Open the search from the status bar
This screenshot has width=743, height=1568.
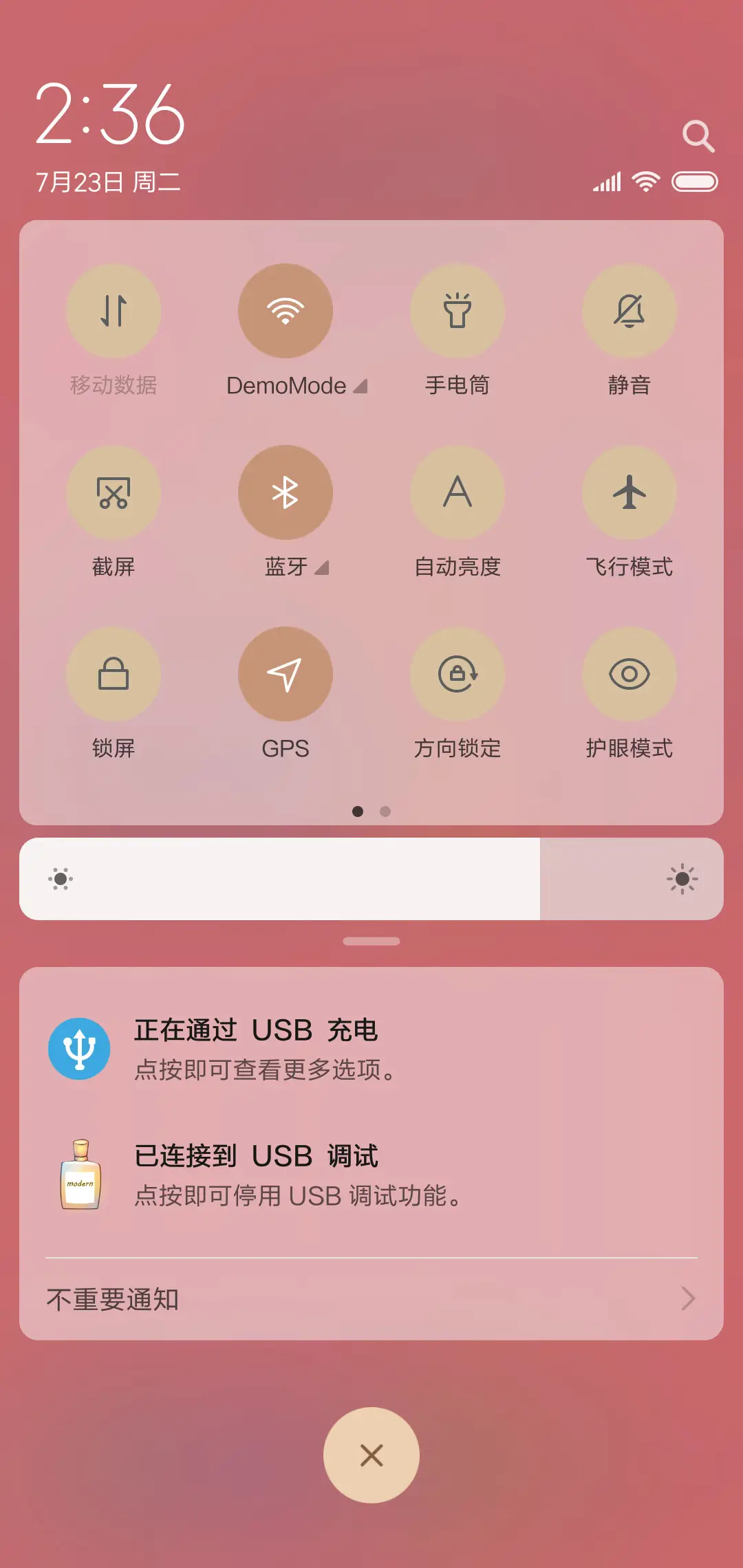point(699,135)
